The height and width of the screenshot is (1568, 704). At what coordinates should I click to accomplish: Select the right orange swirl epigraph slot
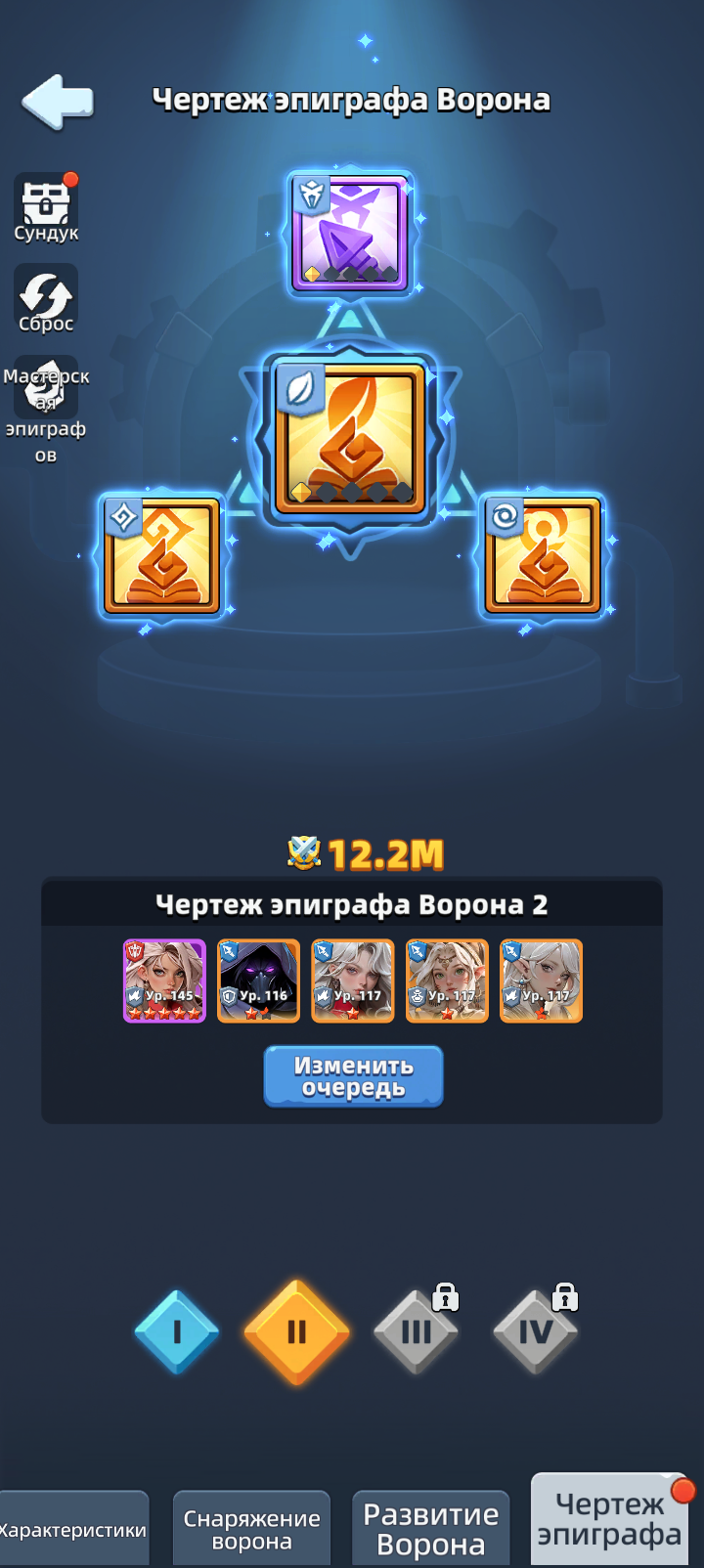tap(543, 555)
